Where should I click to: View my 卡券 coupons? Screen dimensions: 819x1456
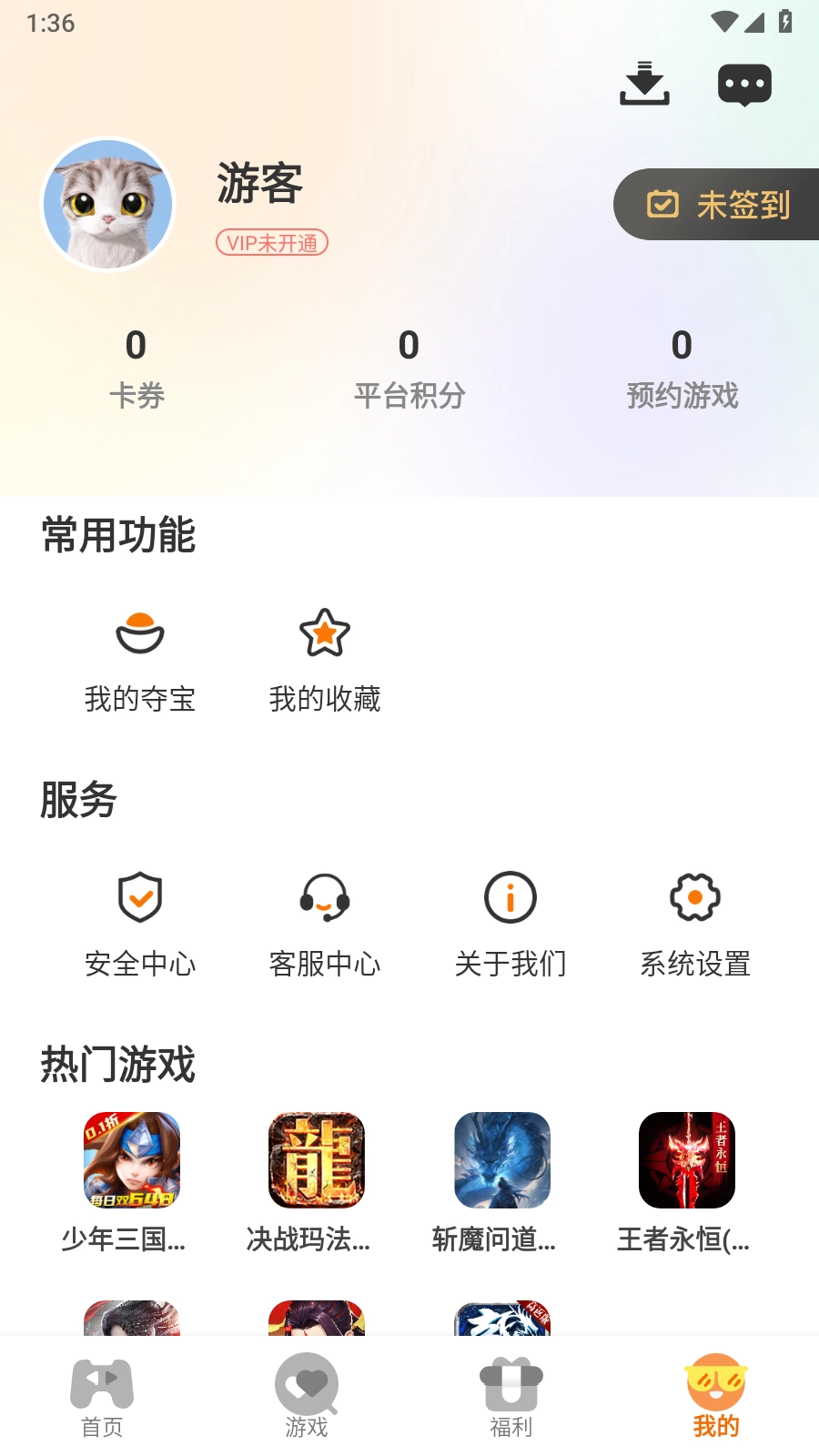(x=136, y=369)
